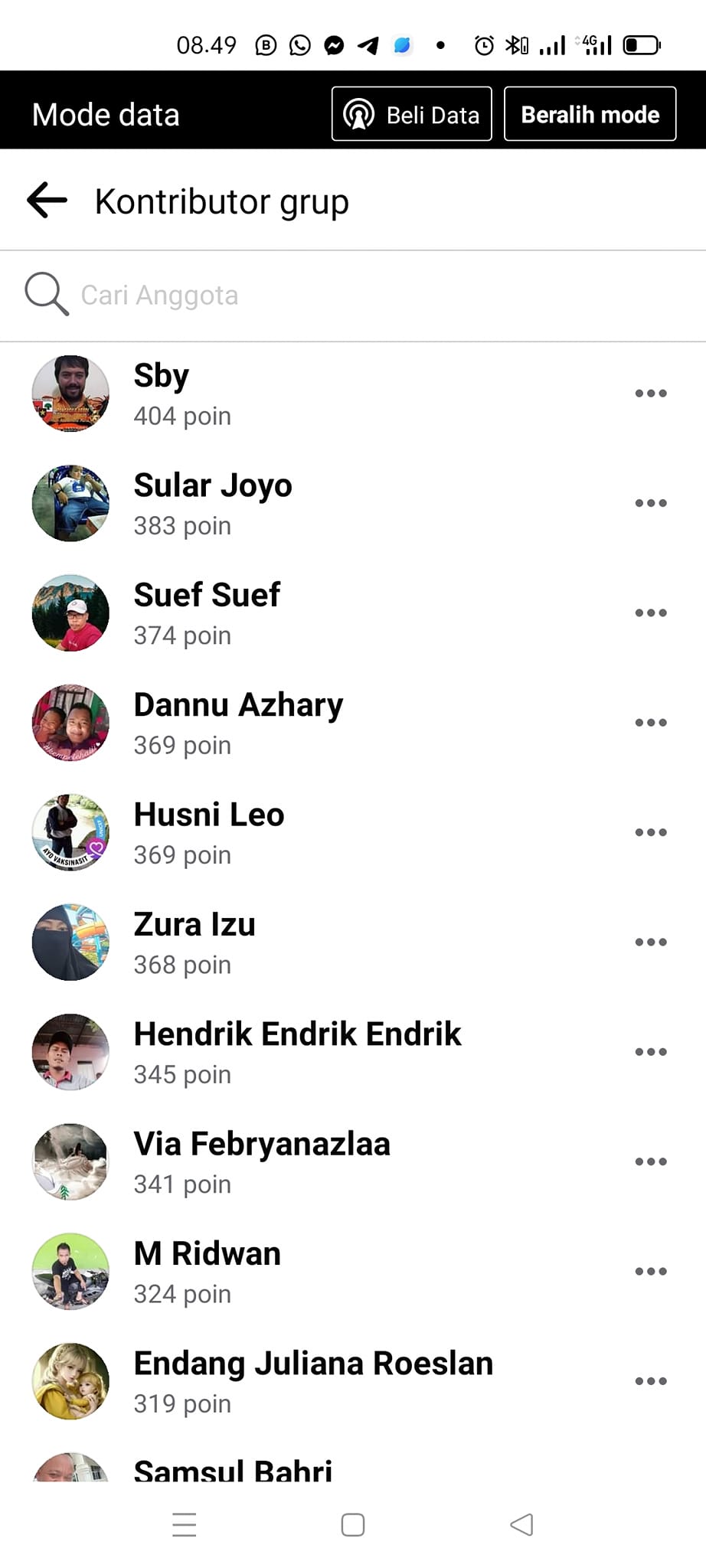The height and width of the screenshot is (1568, 706).
Task: Tap the Beralih mode button
Action: [x=590, y=114]
